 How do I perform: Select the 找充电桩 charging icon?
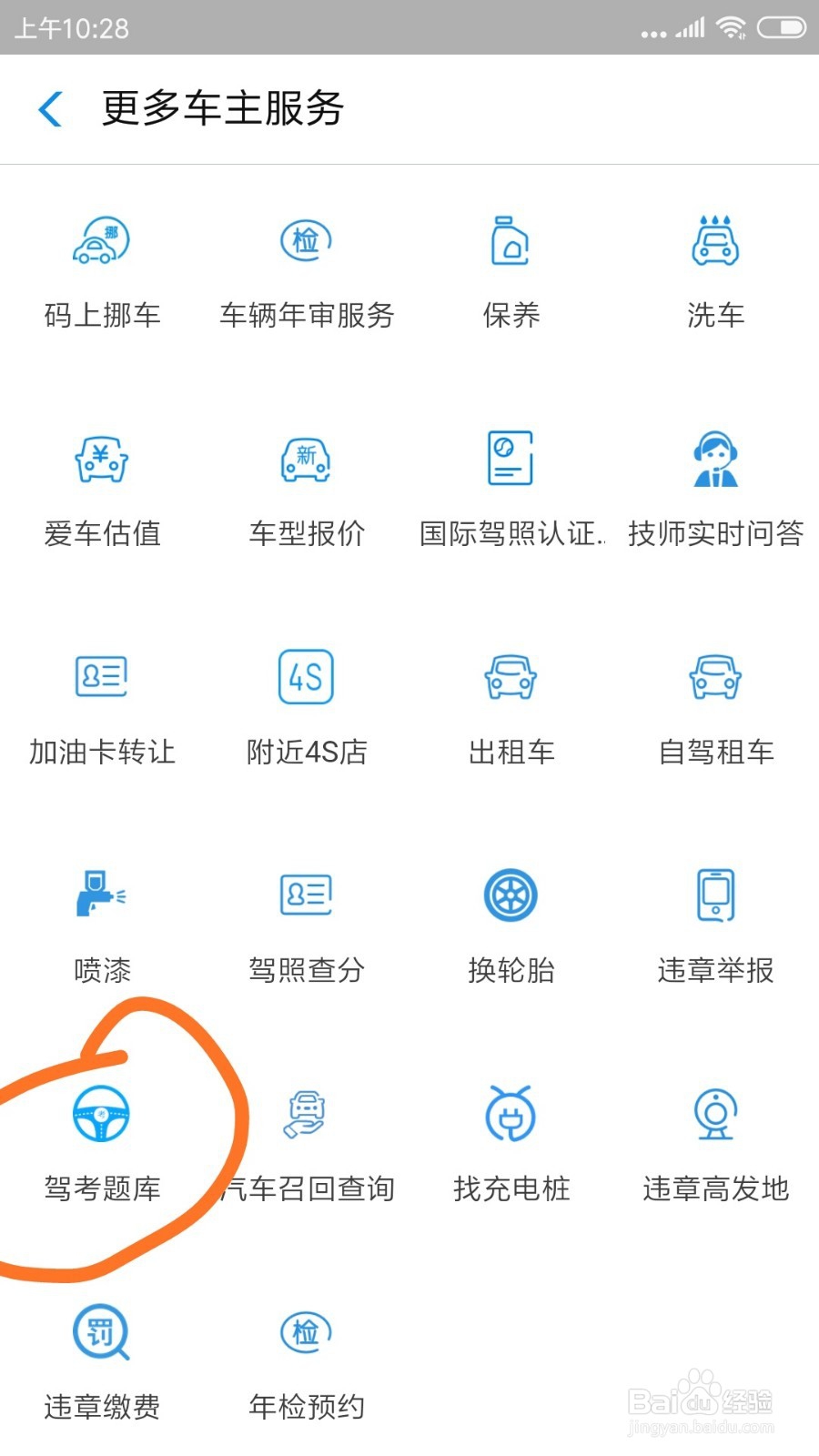click(x=511, y=1114)
